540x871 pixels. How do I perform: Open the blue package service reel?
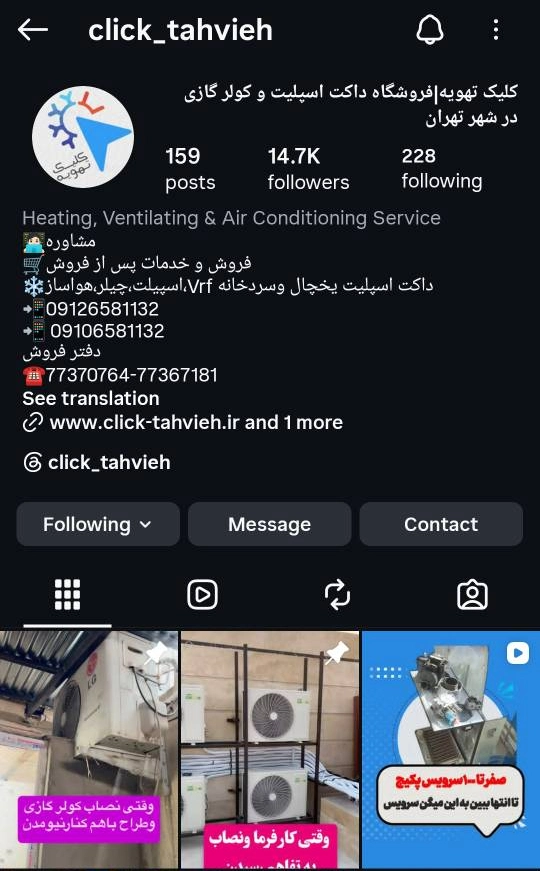(x=451, y=750)
